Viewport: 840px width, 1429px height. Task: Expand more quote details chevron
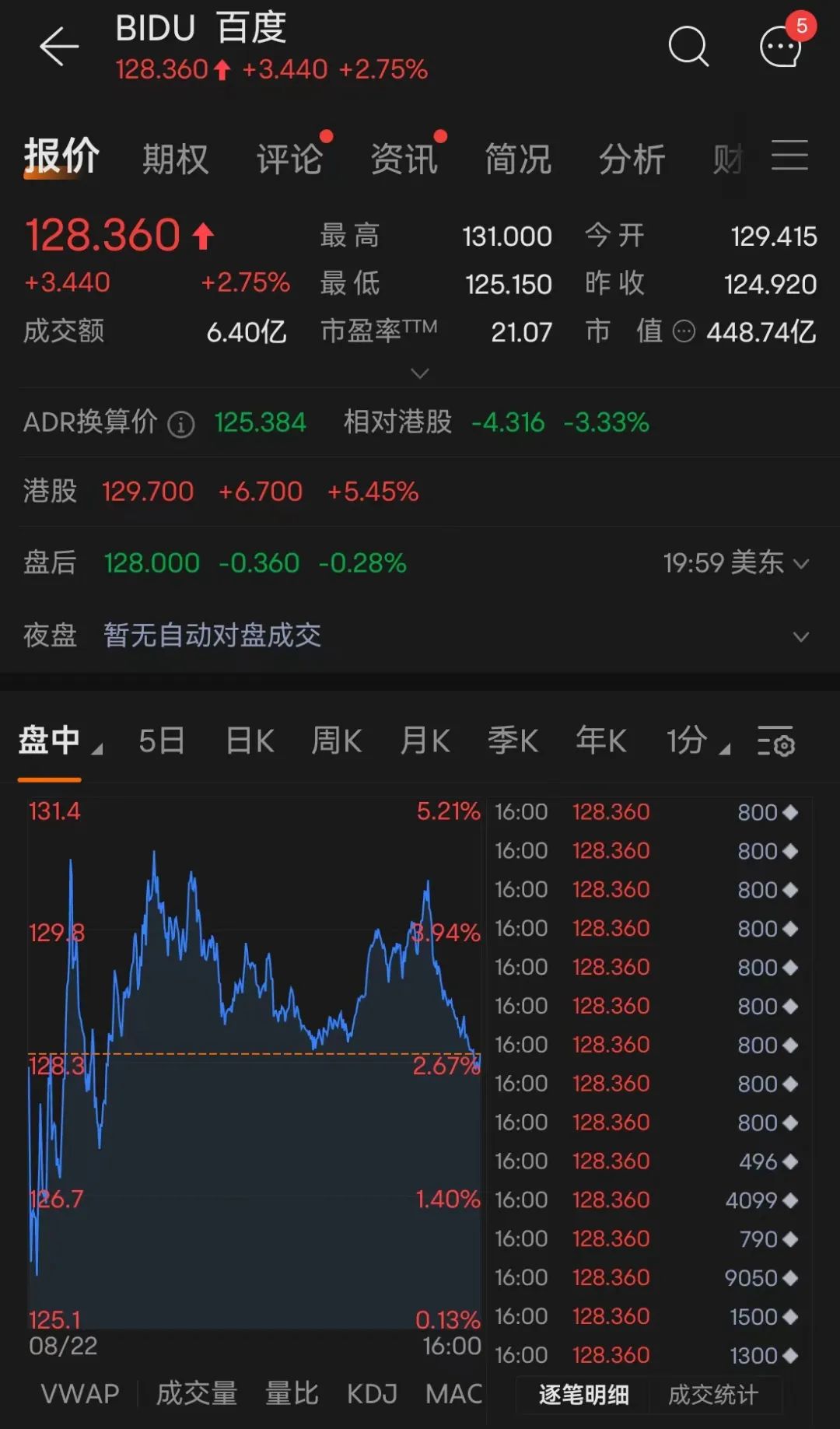click(x=420, y=374)
